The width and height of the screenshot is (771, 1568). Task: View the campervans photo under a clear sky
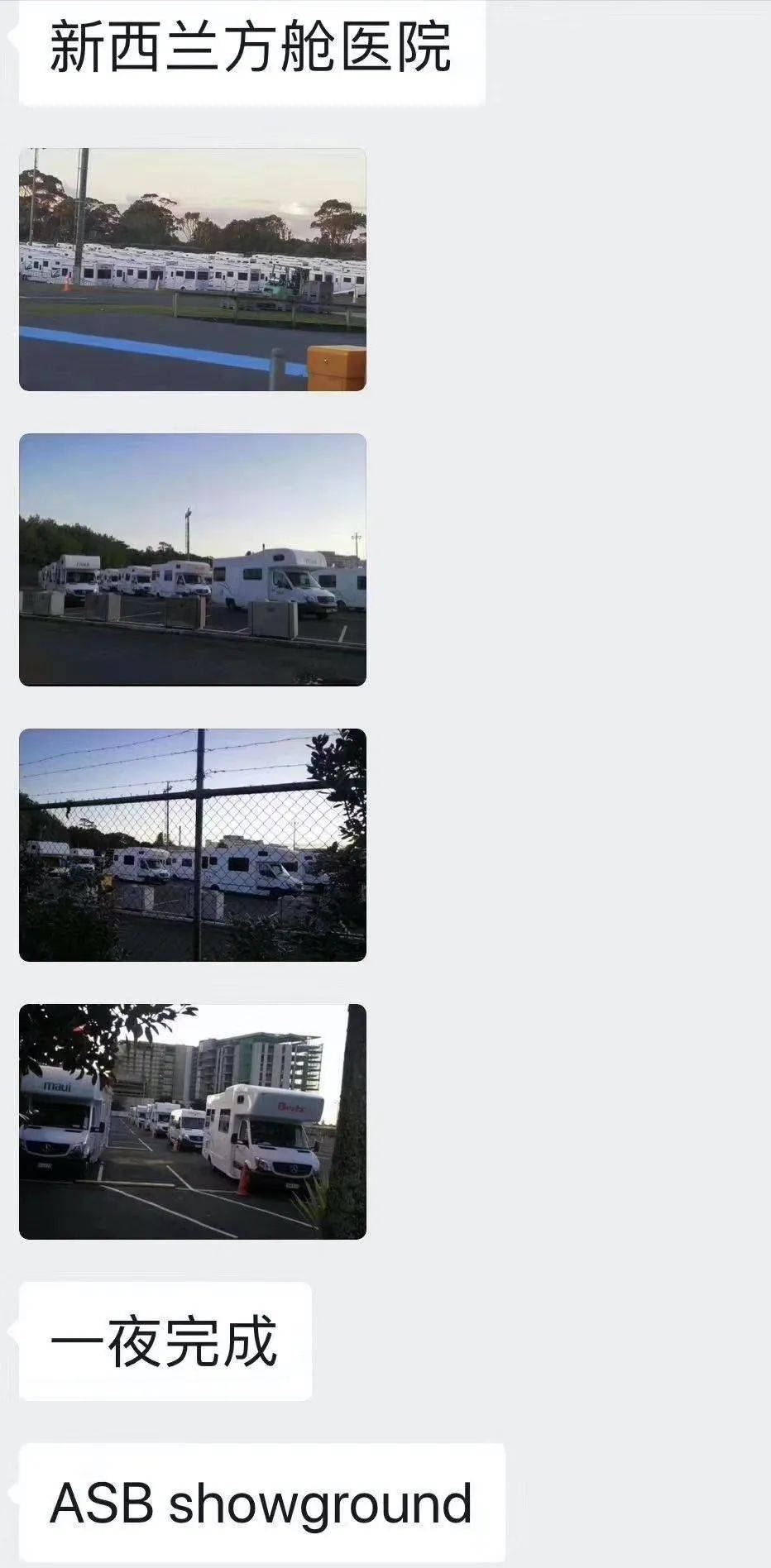[x=192, y=560]
